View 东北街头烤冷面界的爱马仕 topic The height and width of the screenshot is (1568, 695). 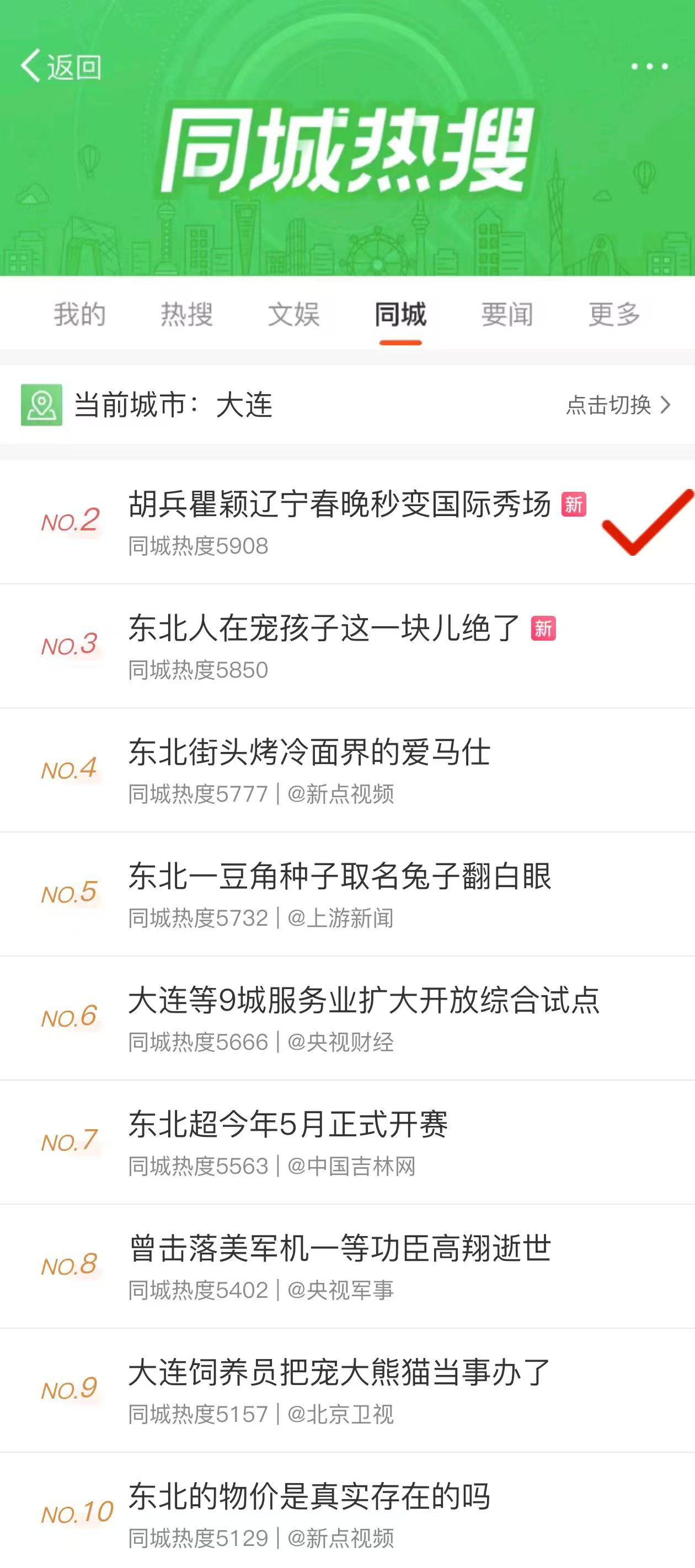pos(309,753)
